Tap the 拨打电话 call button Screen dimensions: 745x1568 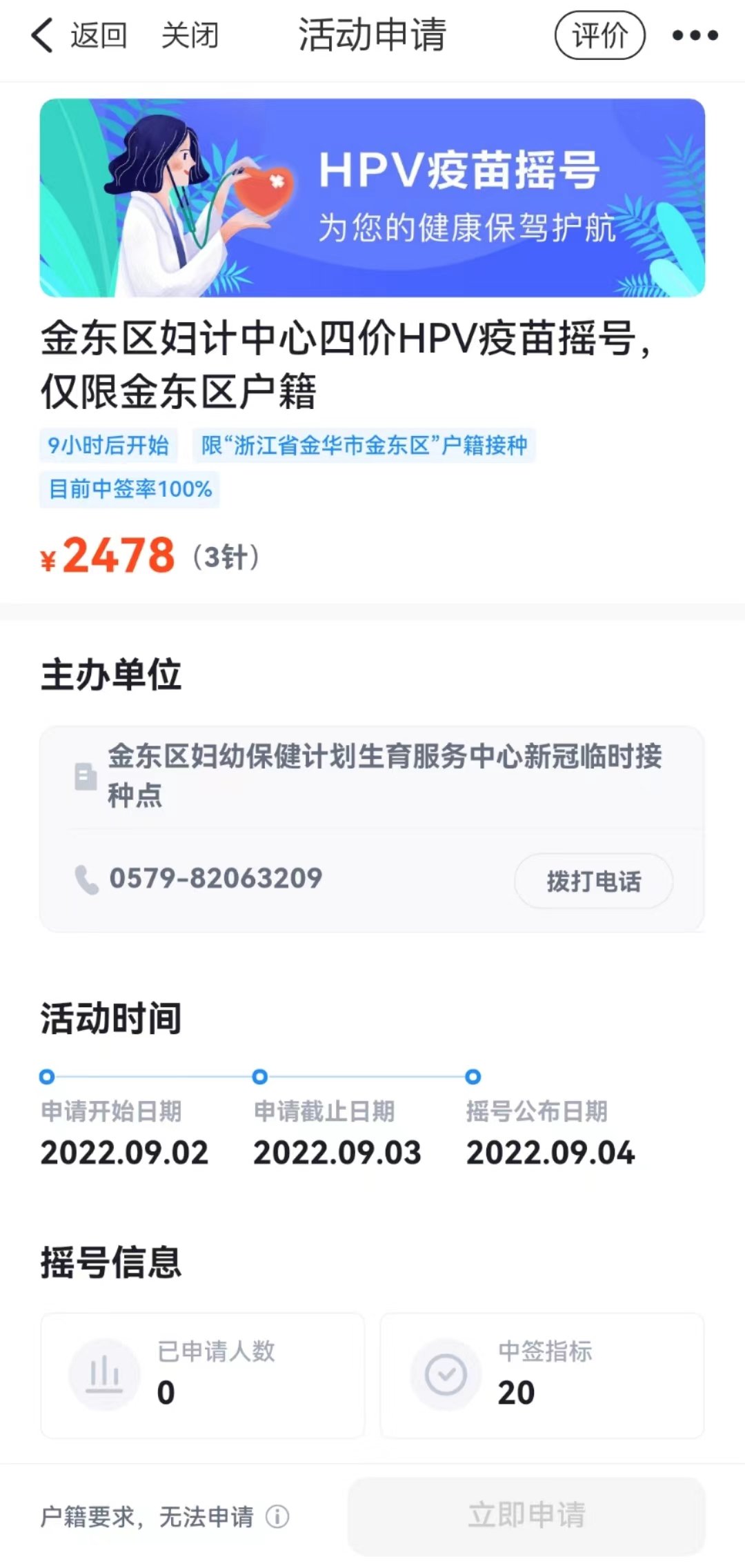pos(593,881)
